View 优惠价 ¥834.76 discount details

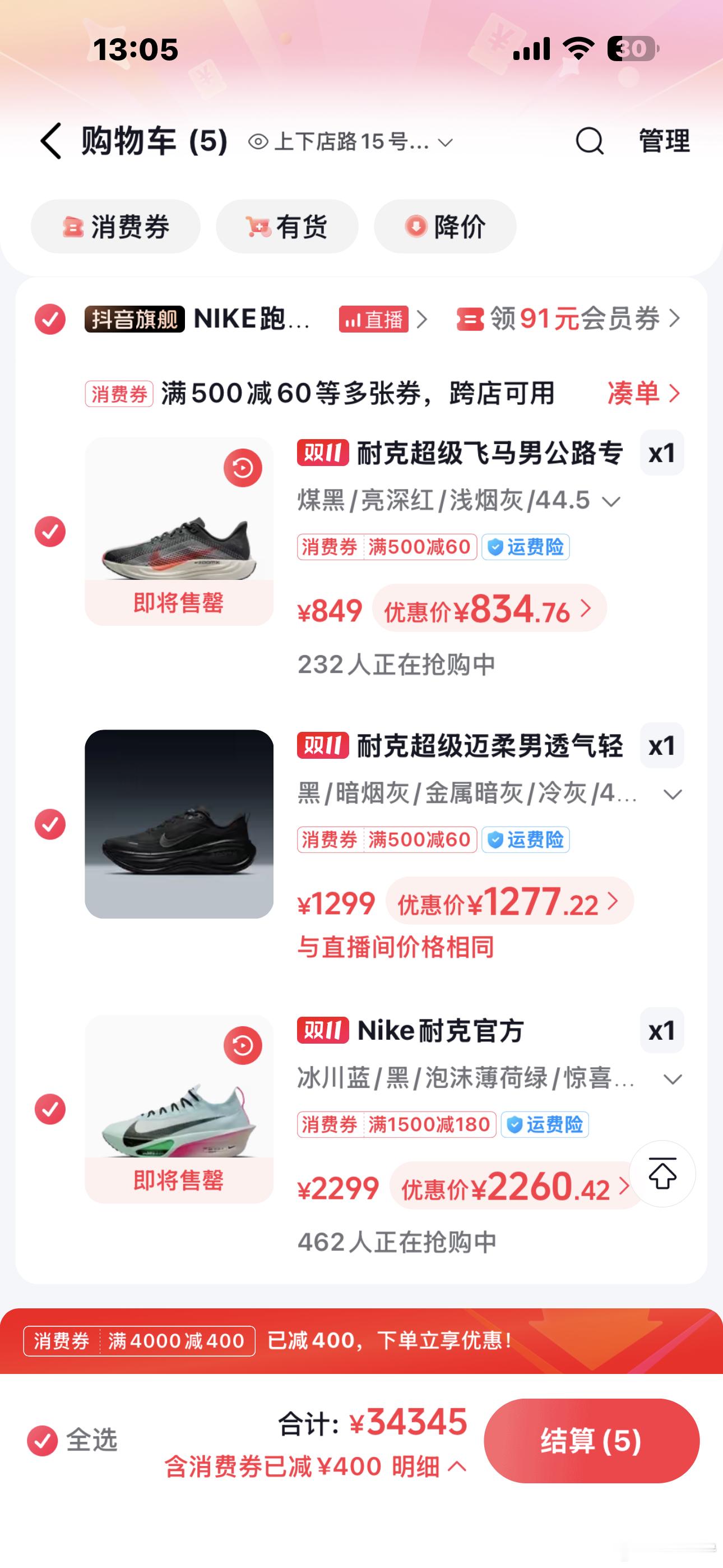point(489,609)
